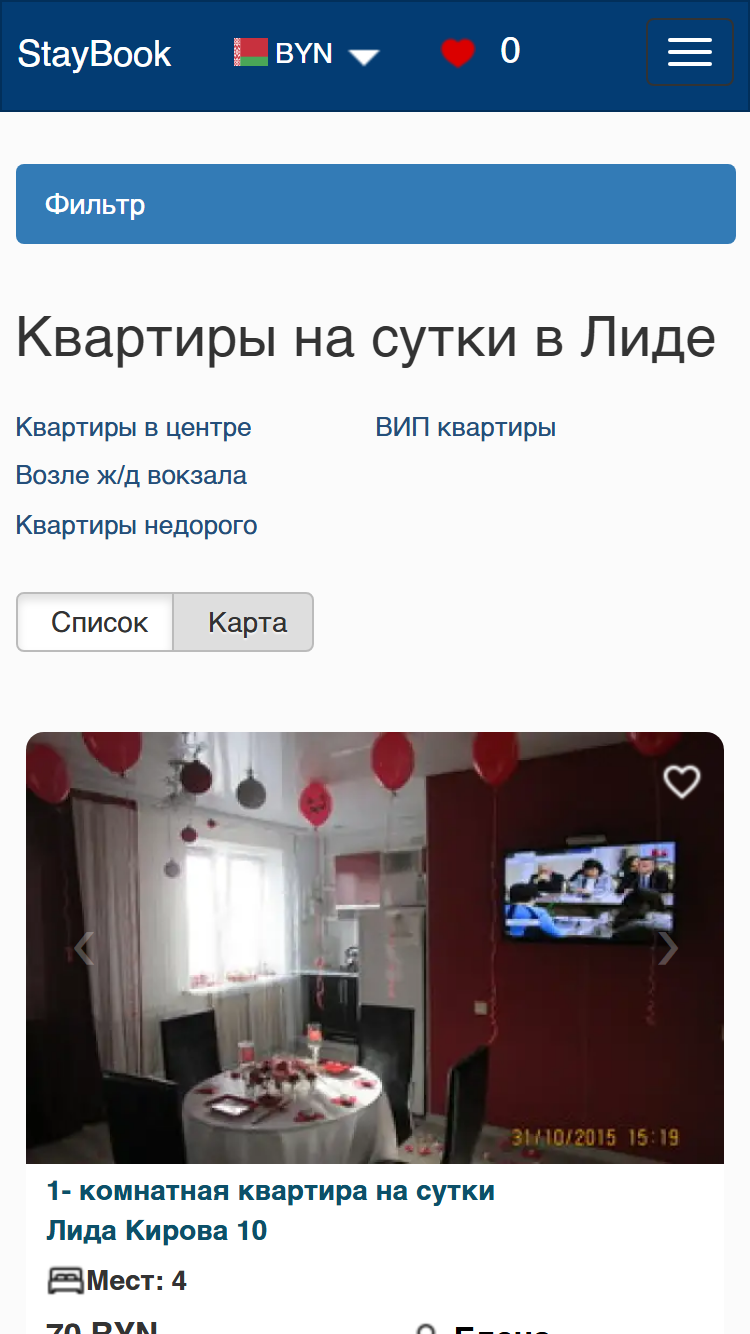Show previous photo of the apartment
This screenshot has width=750, height=1334.
(84, 948)
